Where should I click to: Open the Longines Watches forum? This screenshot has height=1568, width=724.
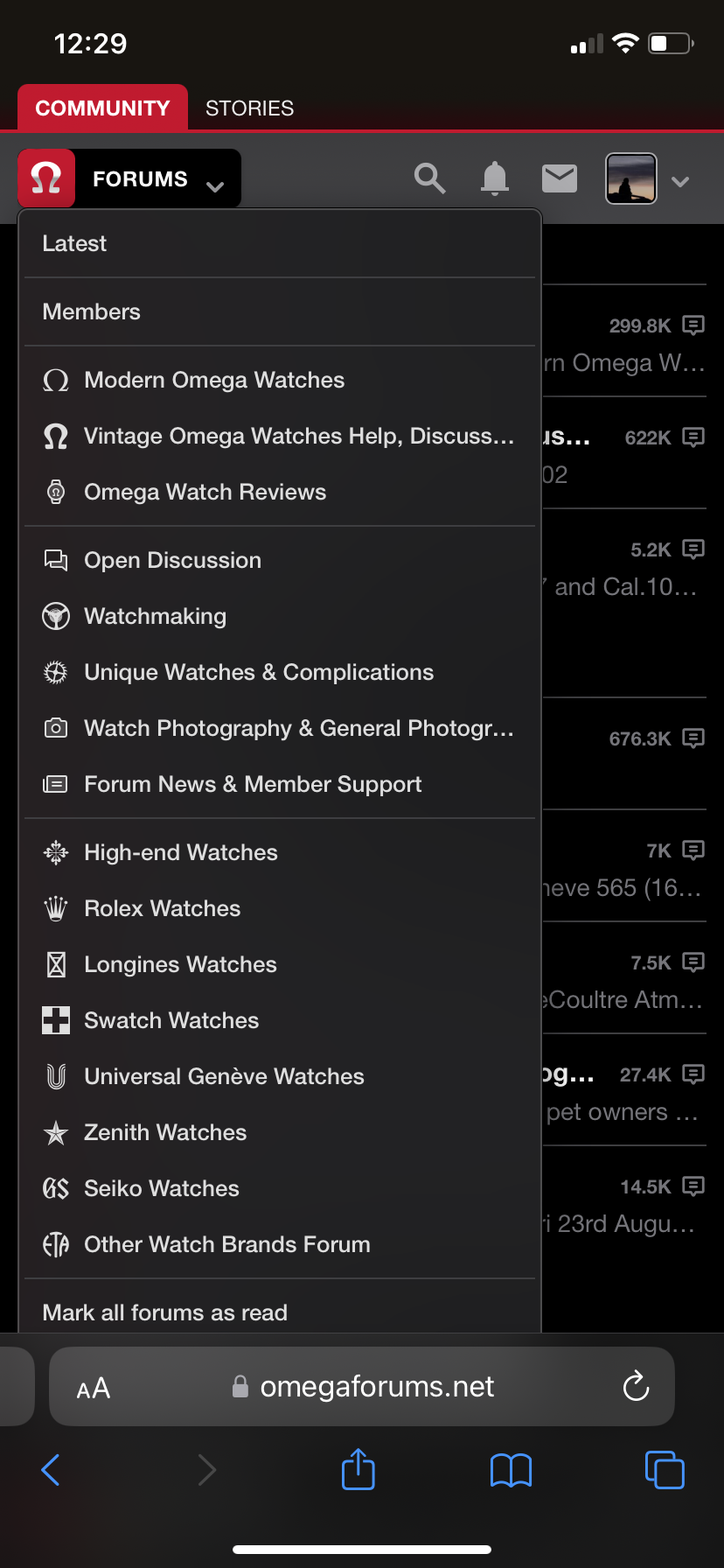[180, 965]
